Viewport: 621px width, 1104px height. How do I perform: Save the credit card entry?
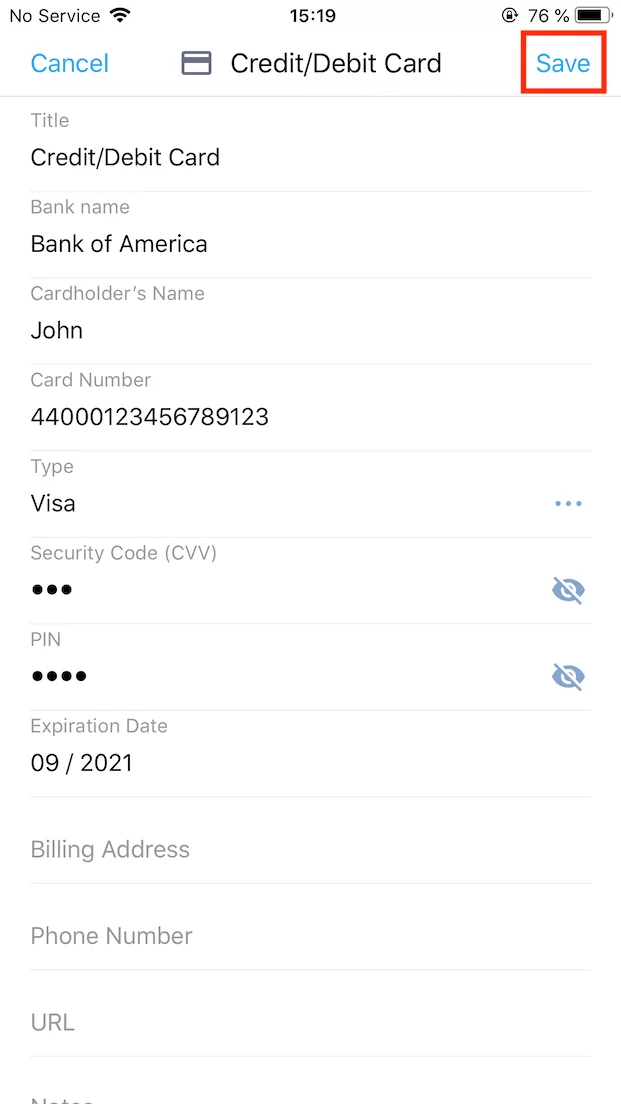(x=563, y=63)
